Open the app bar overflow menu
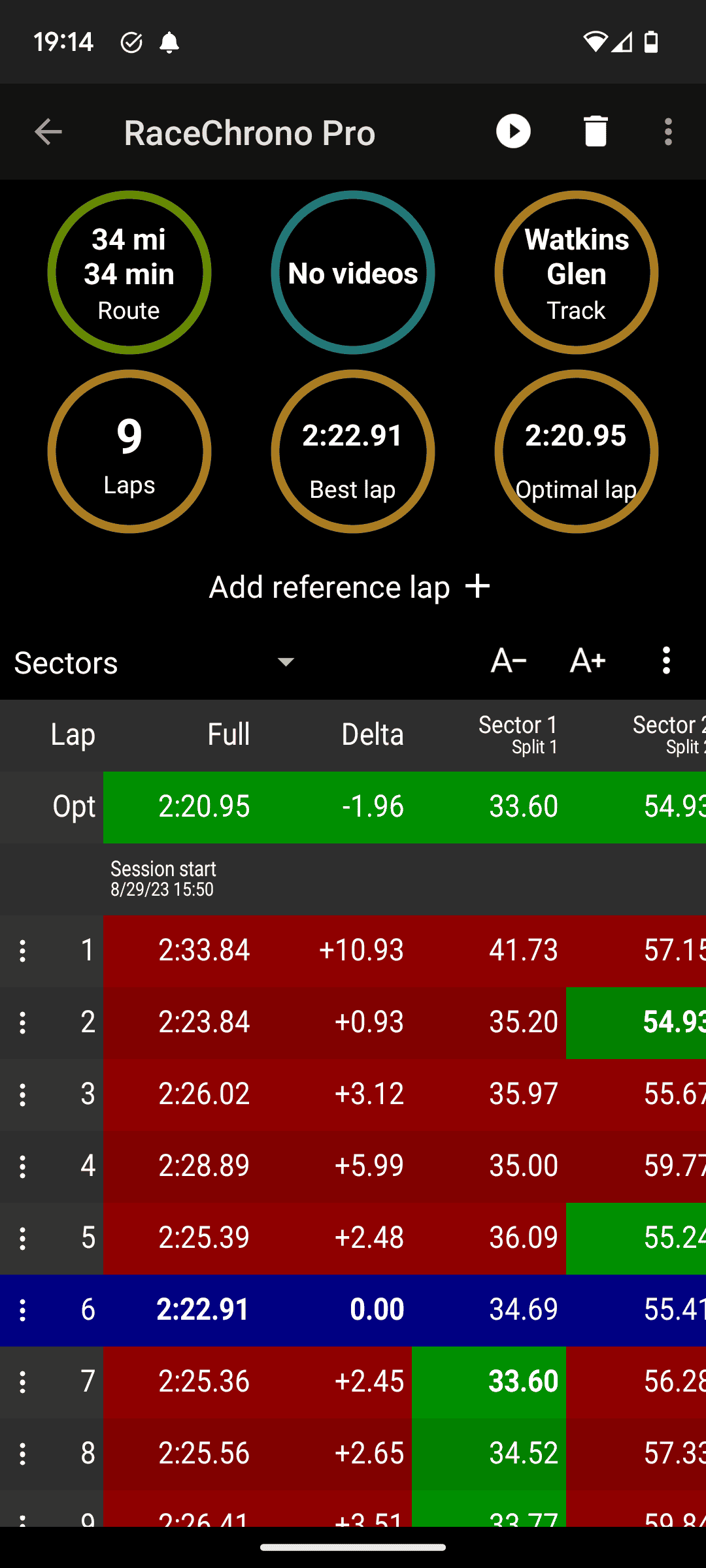This screenshot has height=1568, width=706. pos(668,132)
